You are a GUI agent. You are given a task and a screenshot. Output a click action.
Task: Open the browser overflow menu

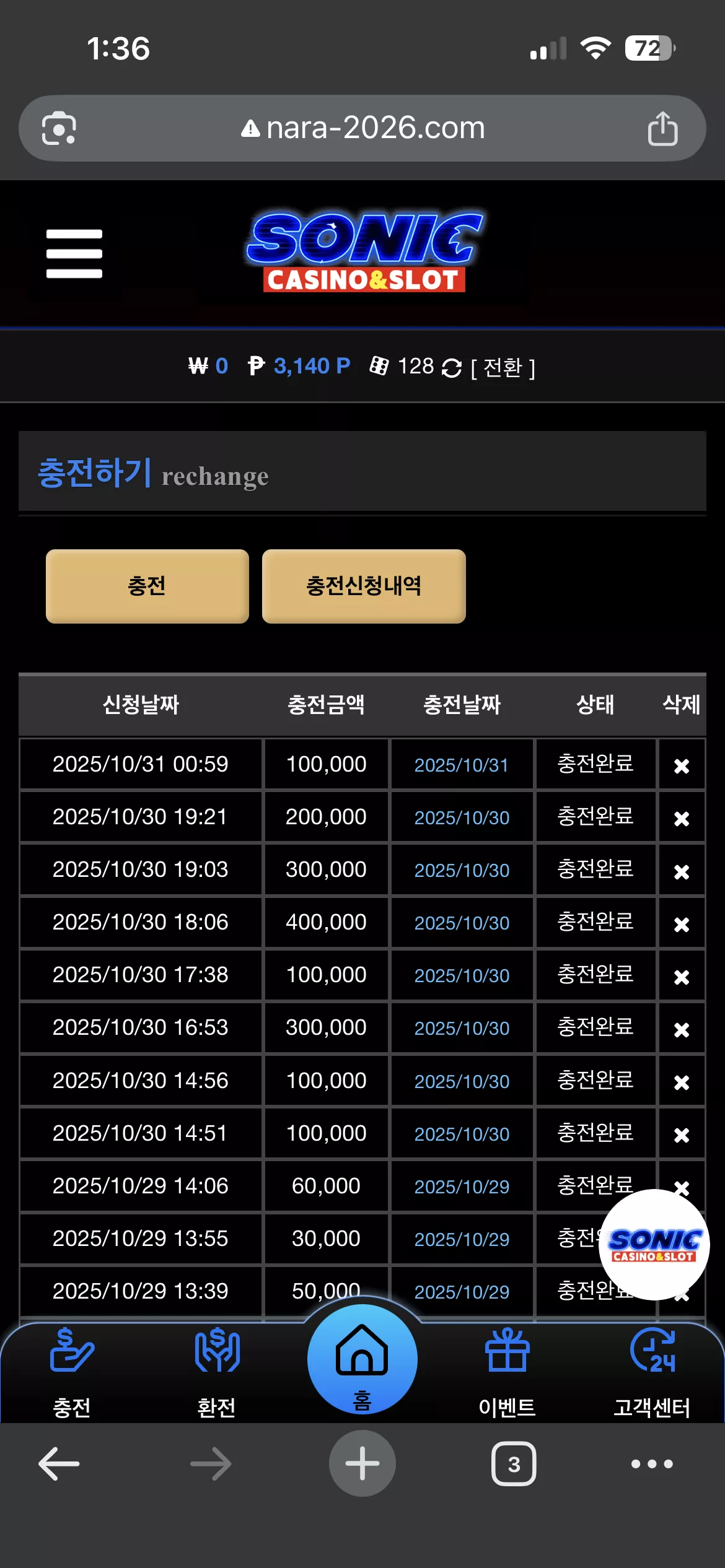click(652, 1464)
